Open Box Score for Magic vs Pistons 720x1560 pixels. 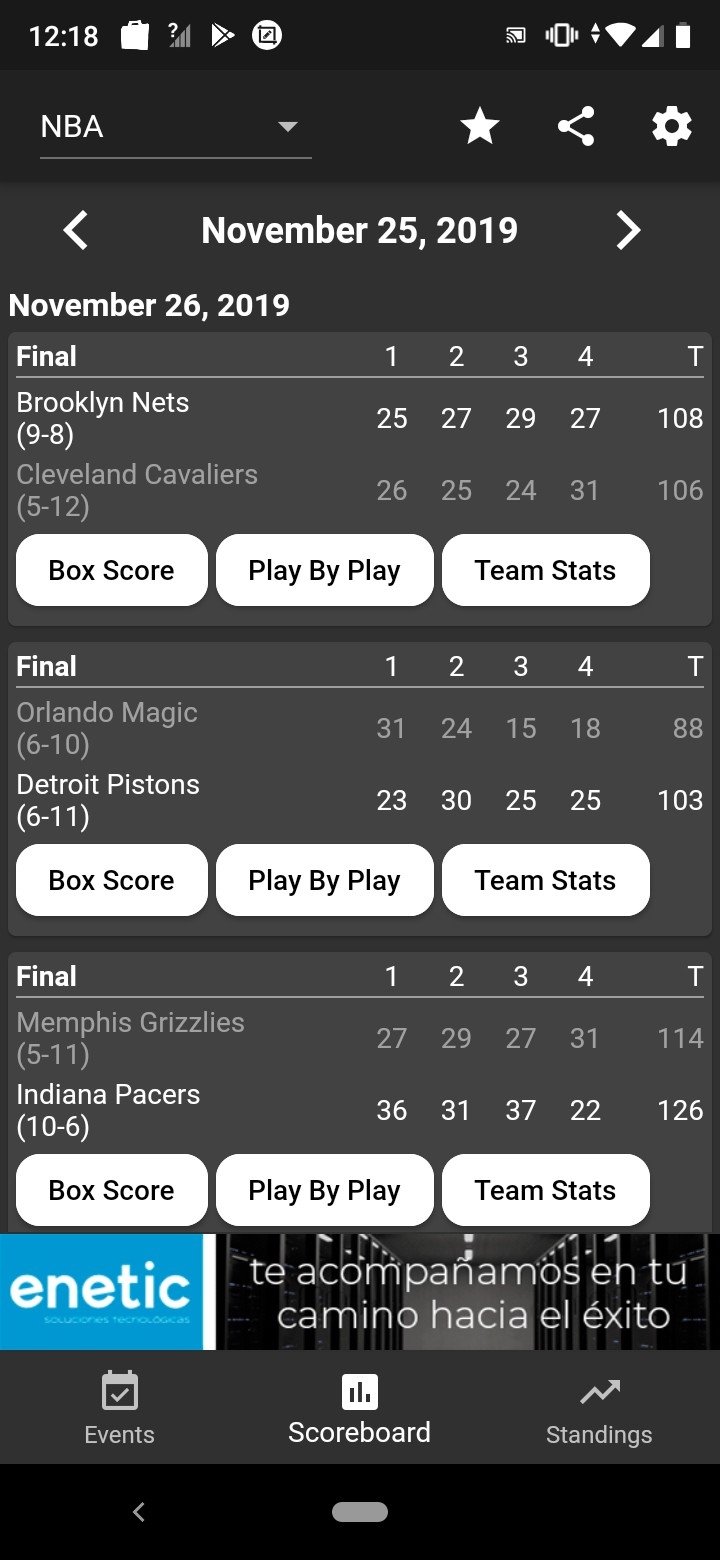coord(112,880)
